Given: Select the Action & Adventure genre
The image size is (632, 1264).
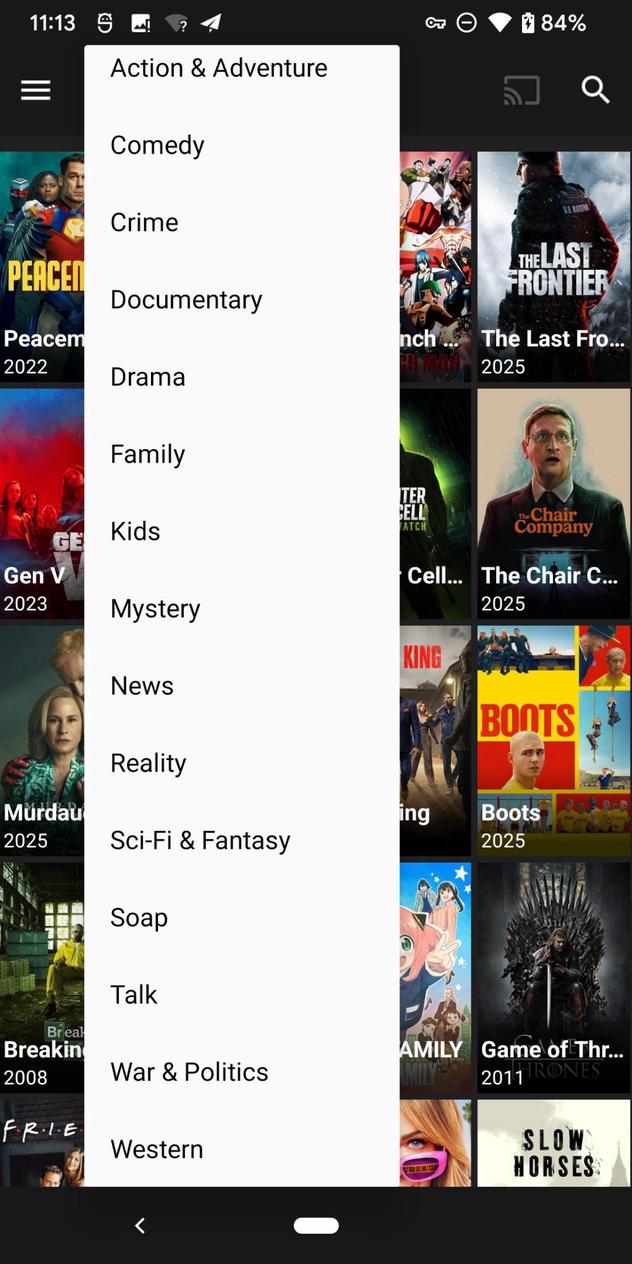Looking at the screenshot, I should pos(218,68).
